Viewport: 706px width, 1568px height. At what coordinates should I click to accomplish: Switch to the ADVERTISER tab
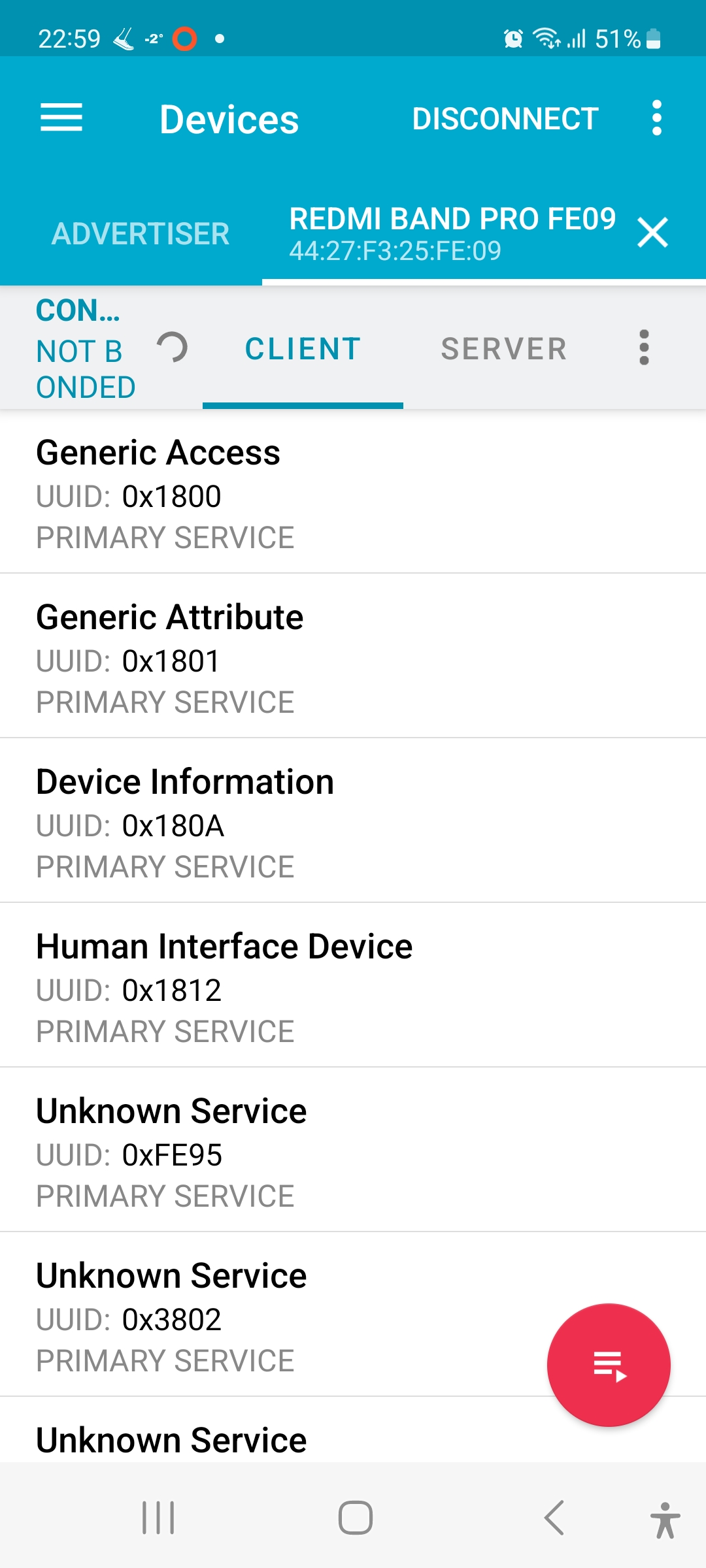click(141, 234)
